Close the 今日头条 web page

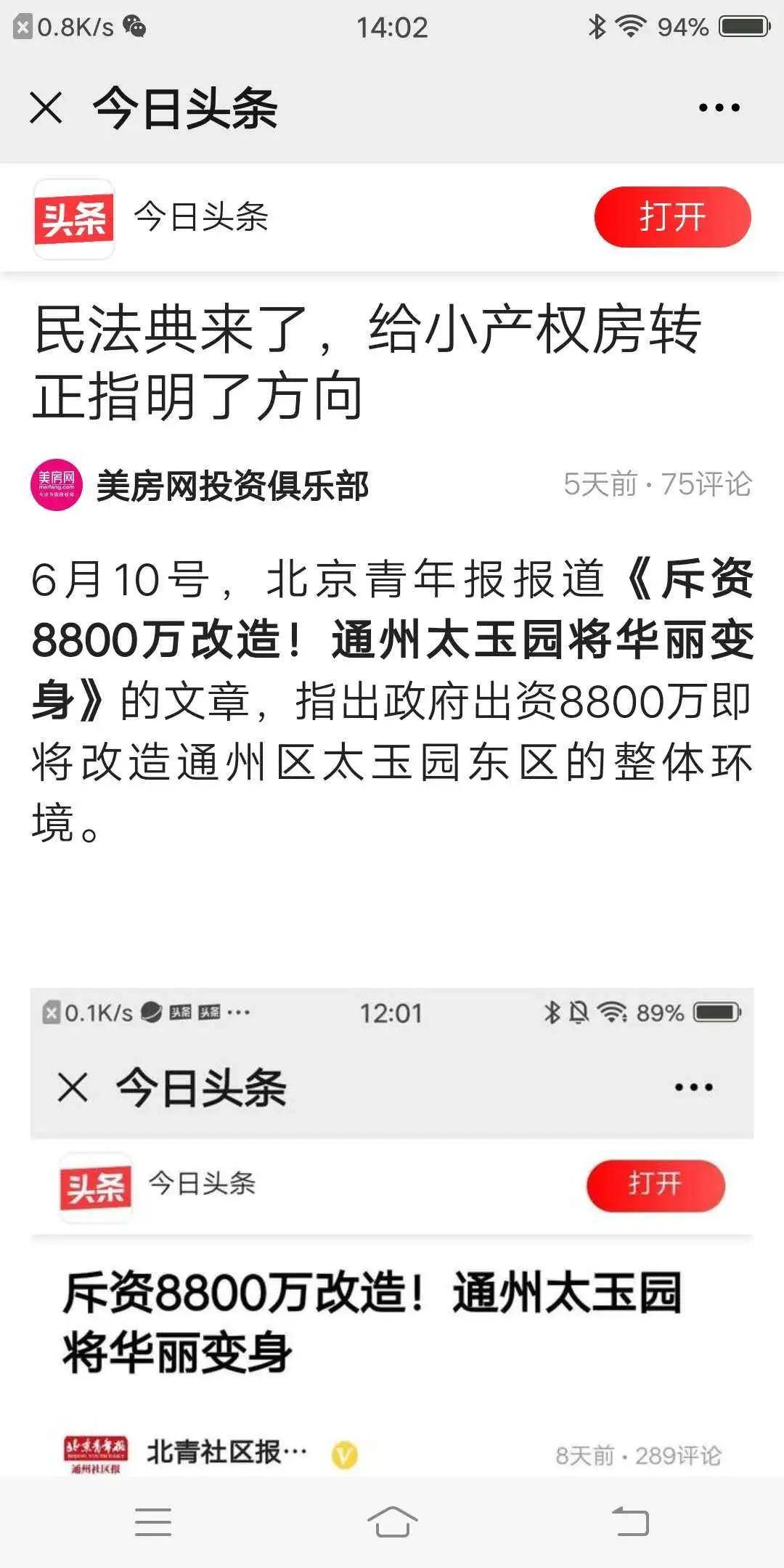tap(46, 108)
